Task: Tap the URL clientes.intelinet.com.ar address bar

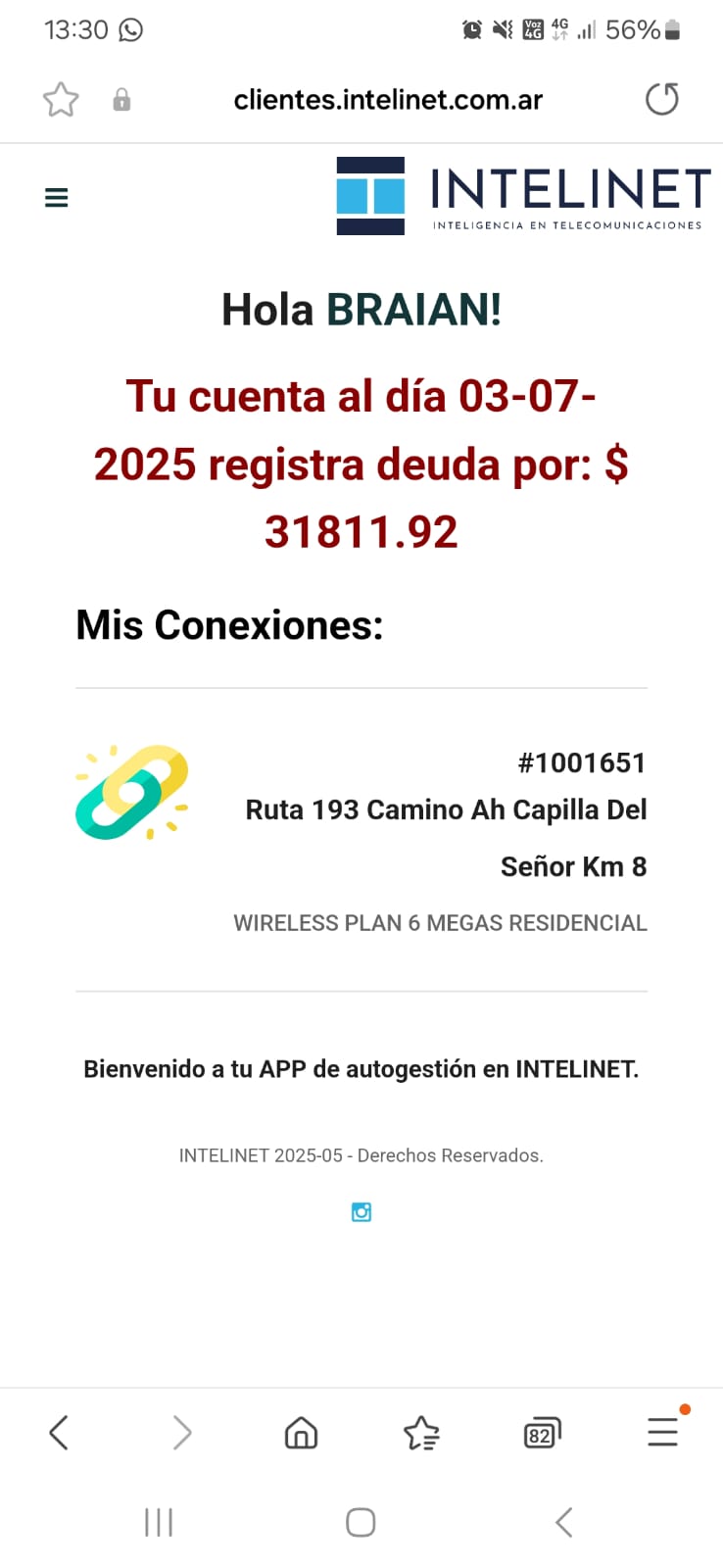Action: 388,100
